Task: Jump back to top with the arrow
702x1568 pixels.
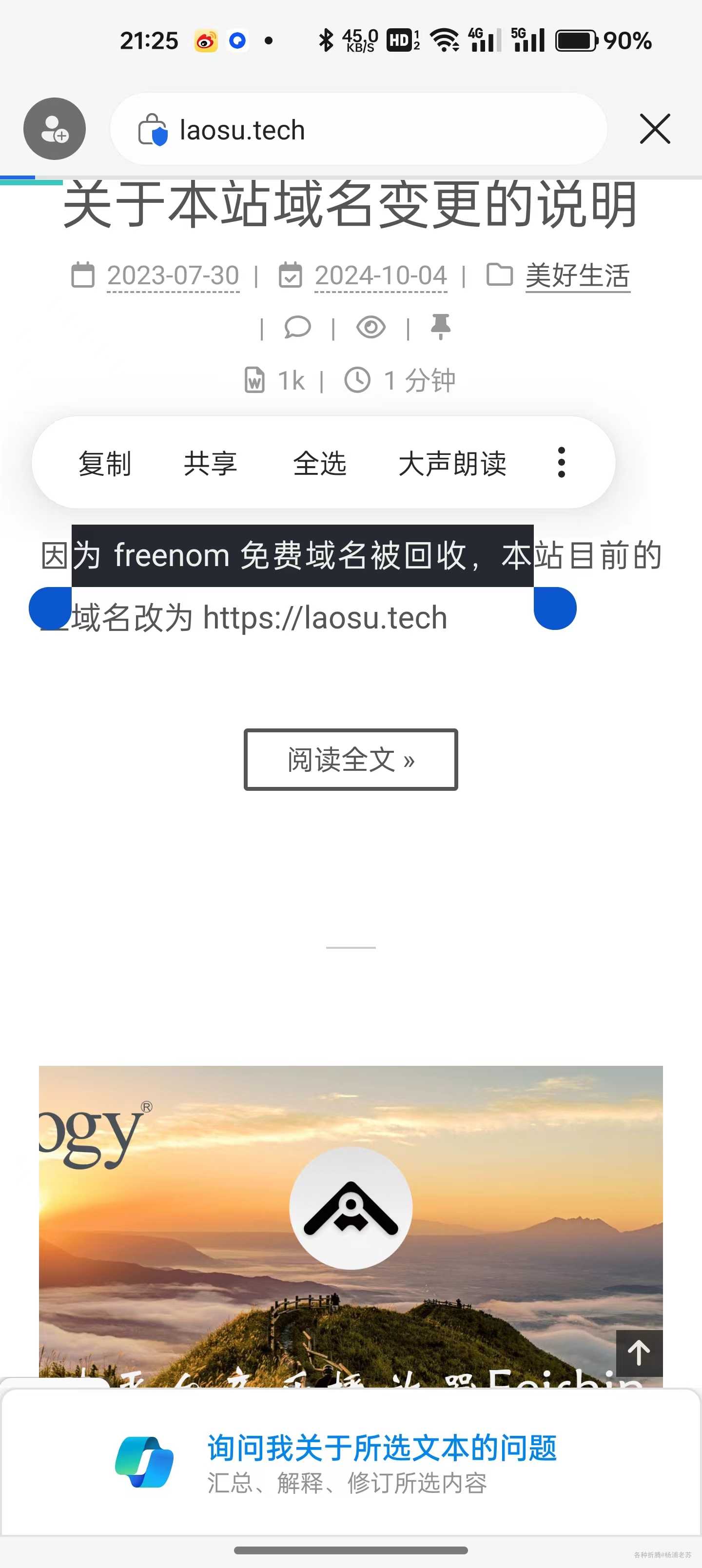Action: [x=639, y=1352]
